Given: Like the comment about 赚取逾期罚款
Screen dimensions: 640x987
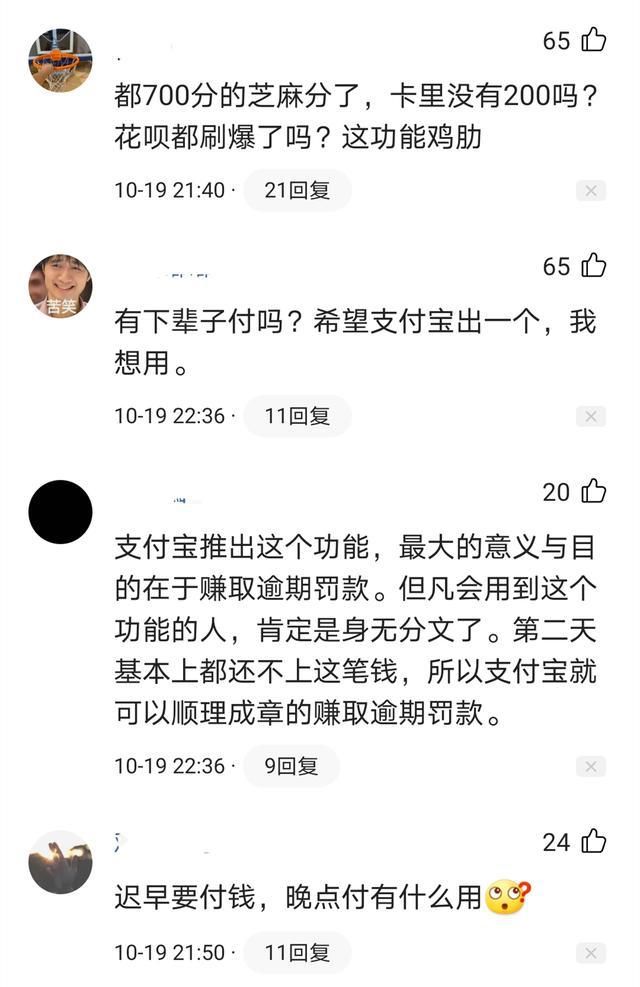Looking at the screenshot, I should 593,492.
